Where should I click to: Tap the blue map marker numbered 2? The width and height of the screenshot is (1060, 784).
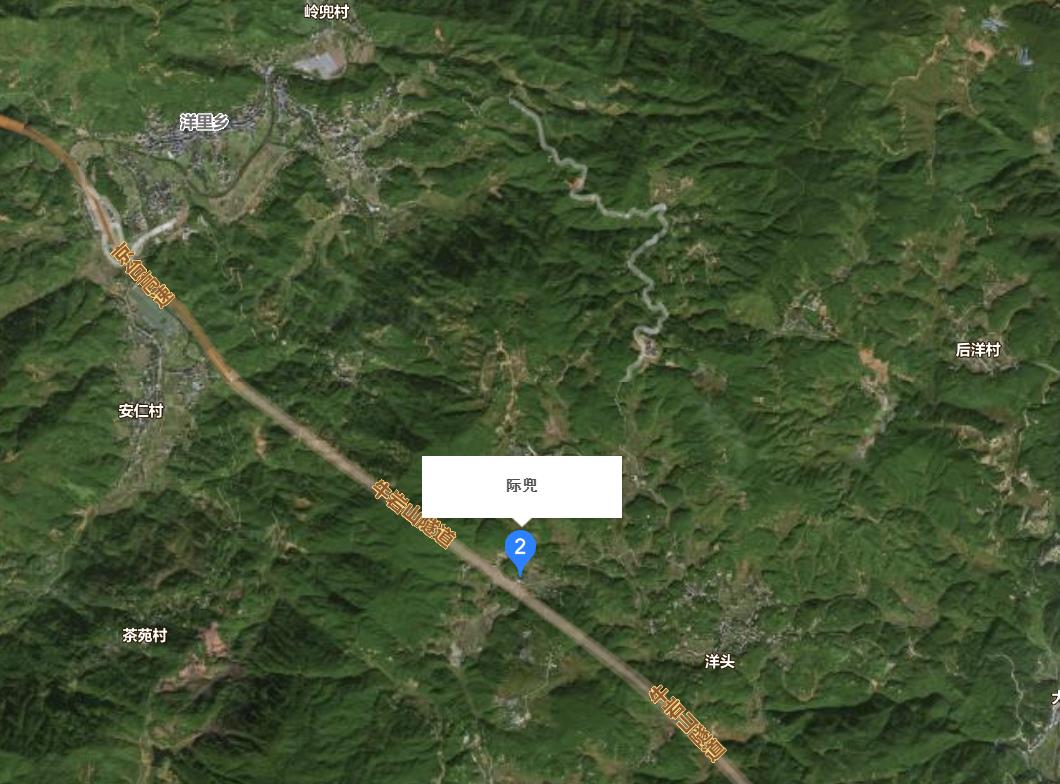(520, 549)
